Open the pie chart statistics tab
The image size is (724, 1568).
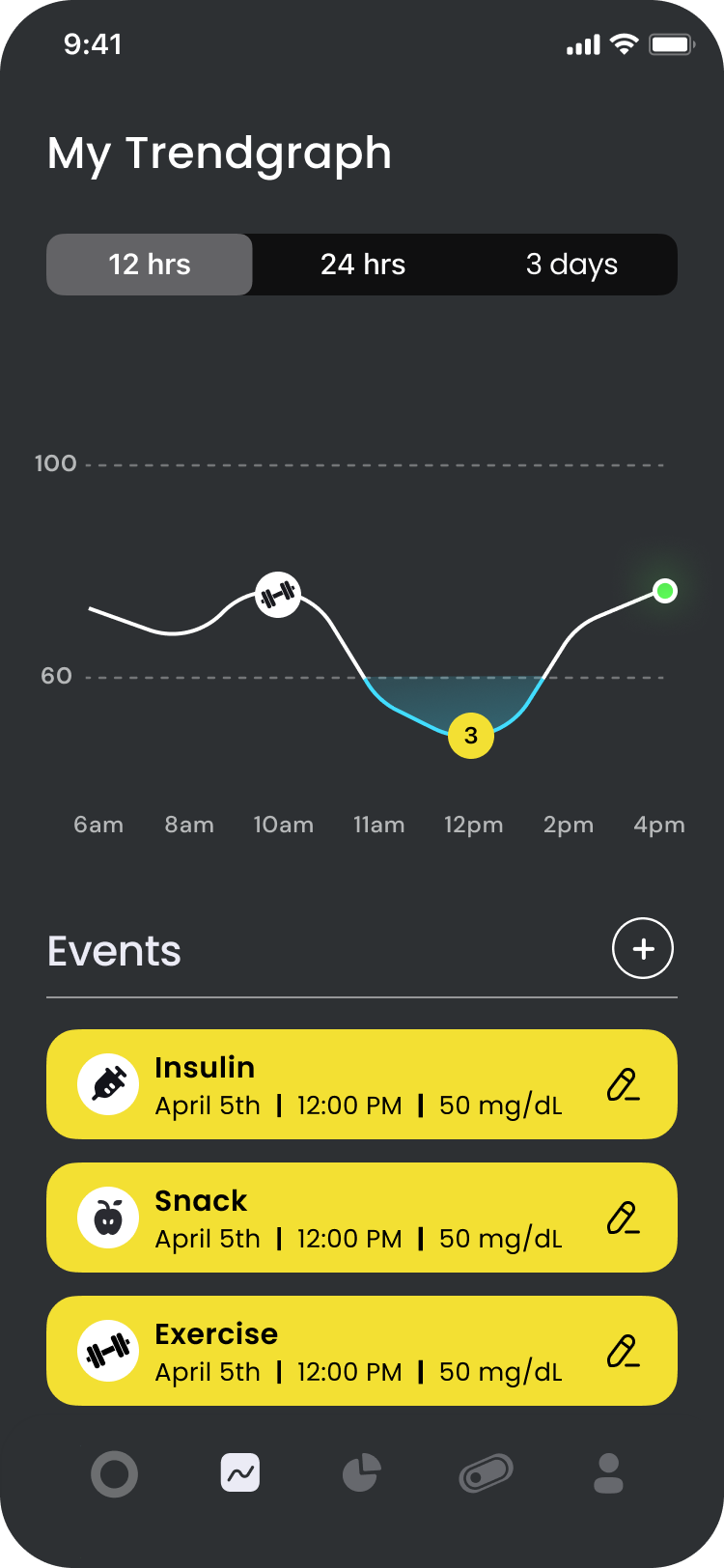point(361,1473)
